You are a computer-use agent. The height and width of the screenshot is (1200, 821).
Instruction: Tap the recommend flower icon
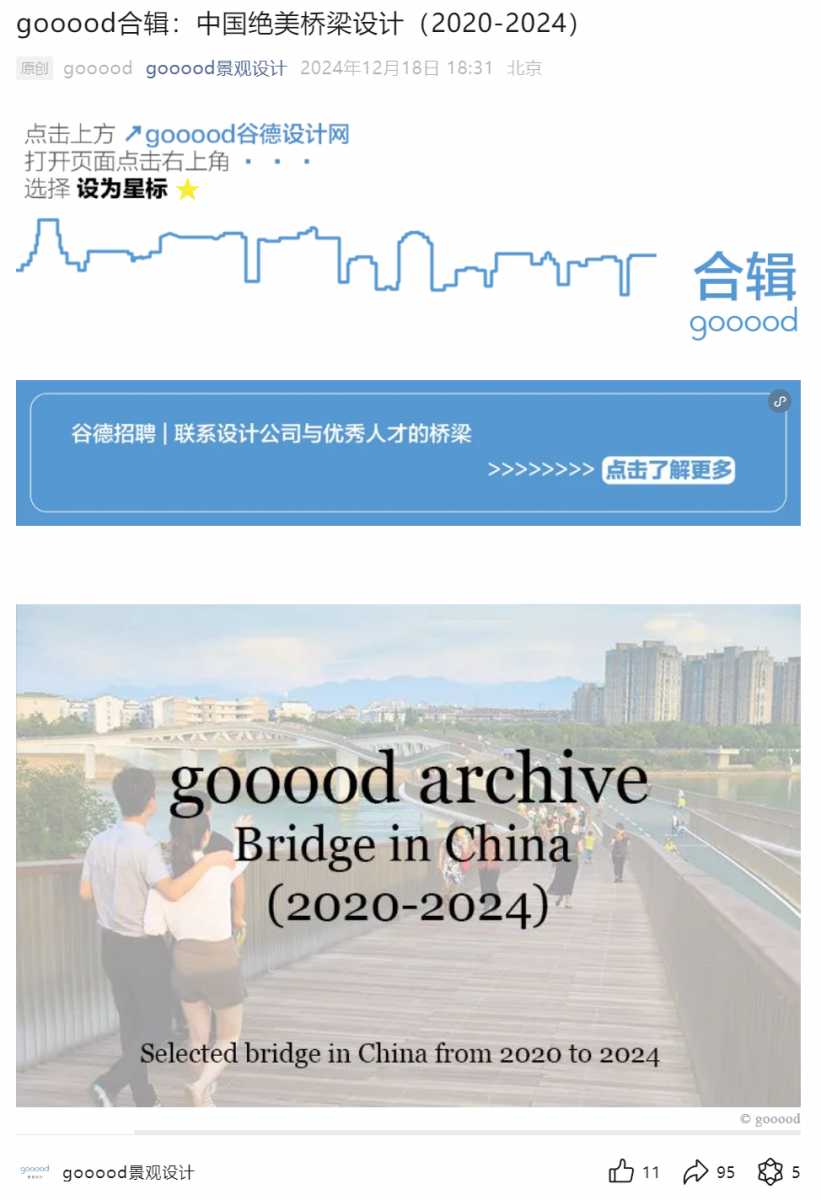pos(769,1171)
